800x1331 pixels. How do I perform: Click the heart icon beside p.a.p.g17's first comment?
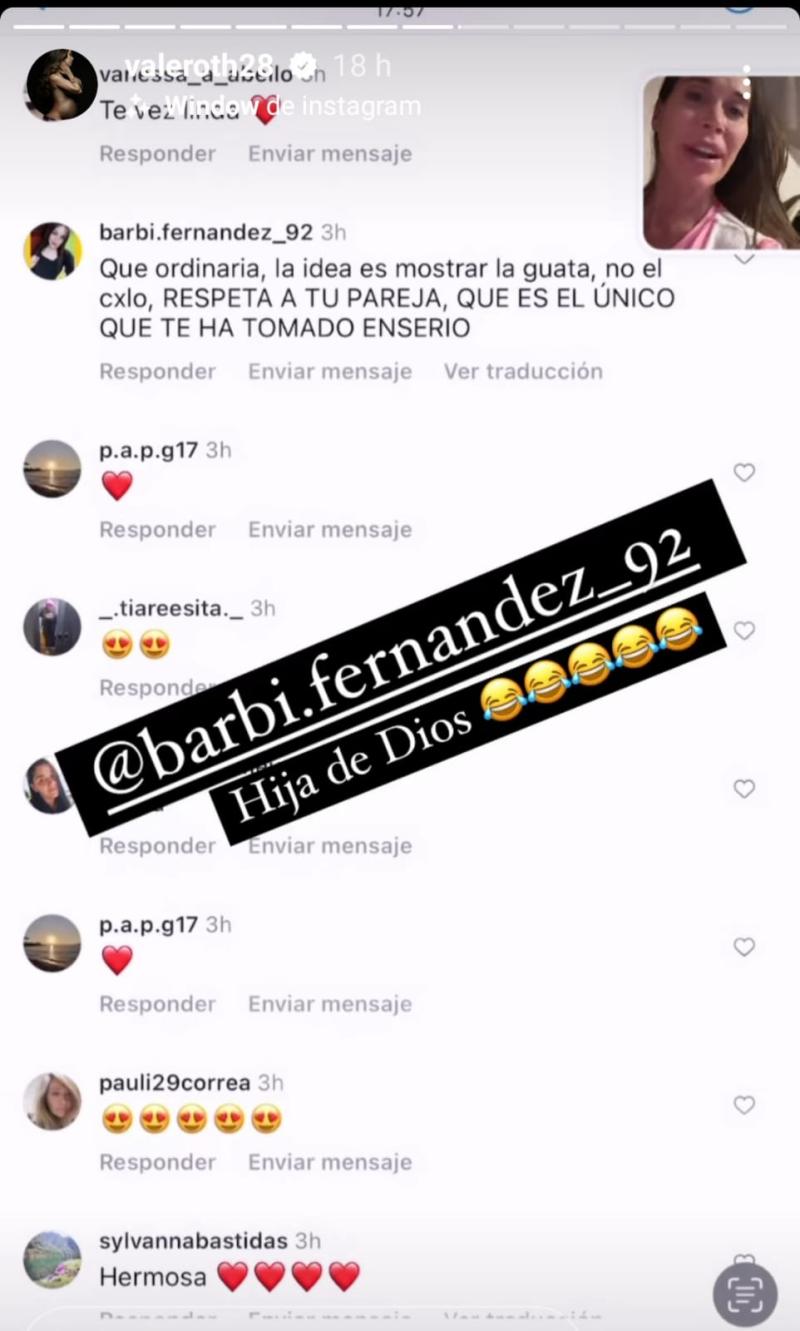tap(744, 473)
